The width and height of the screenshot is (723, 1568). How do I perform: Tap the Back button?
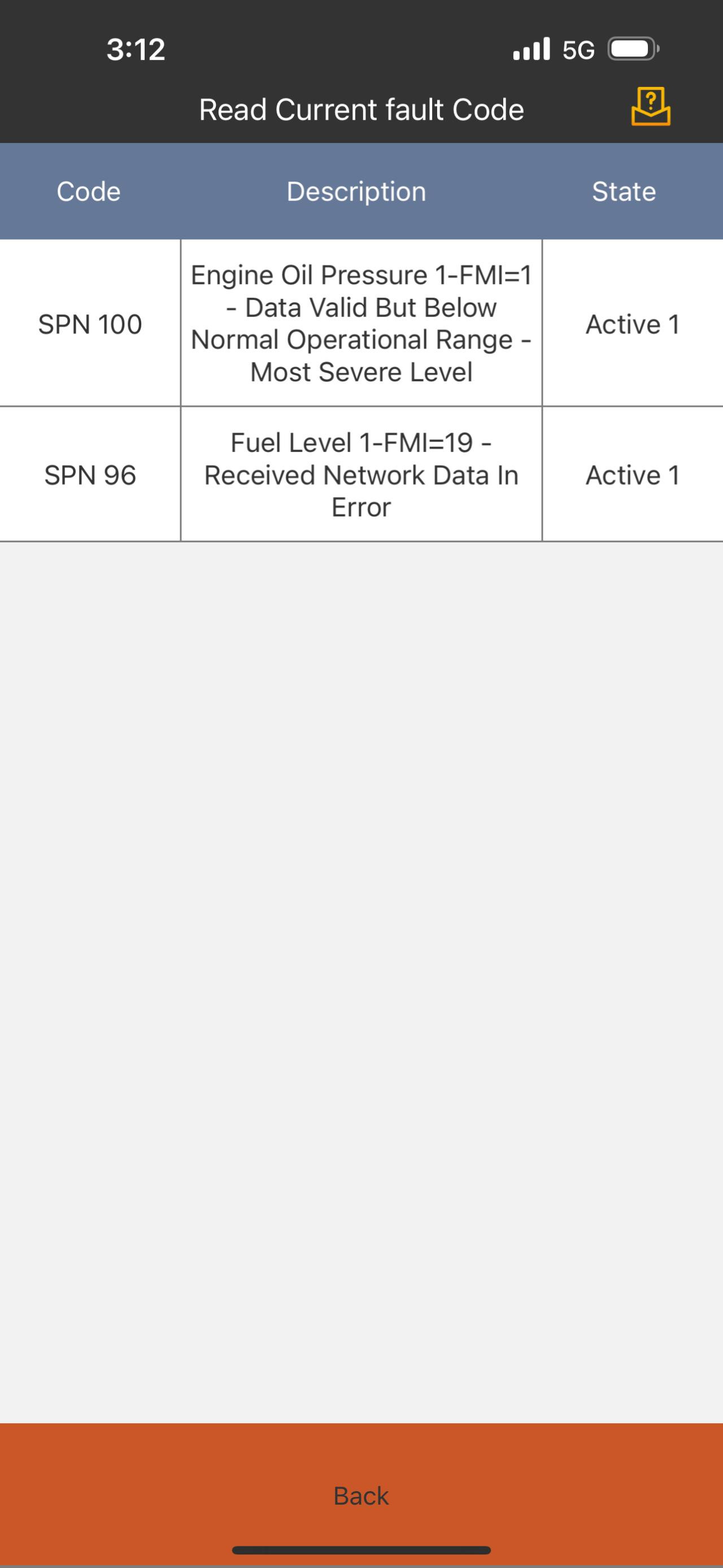tap(361, 1495)
